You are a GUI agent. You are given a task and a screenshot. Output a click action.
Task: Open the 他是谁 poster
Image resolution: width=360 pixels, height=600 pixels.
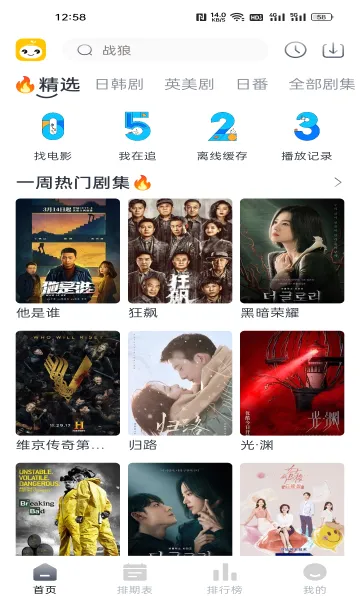(x=68, y=251)
